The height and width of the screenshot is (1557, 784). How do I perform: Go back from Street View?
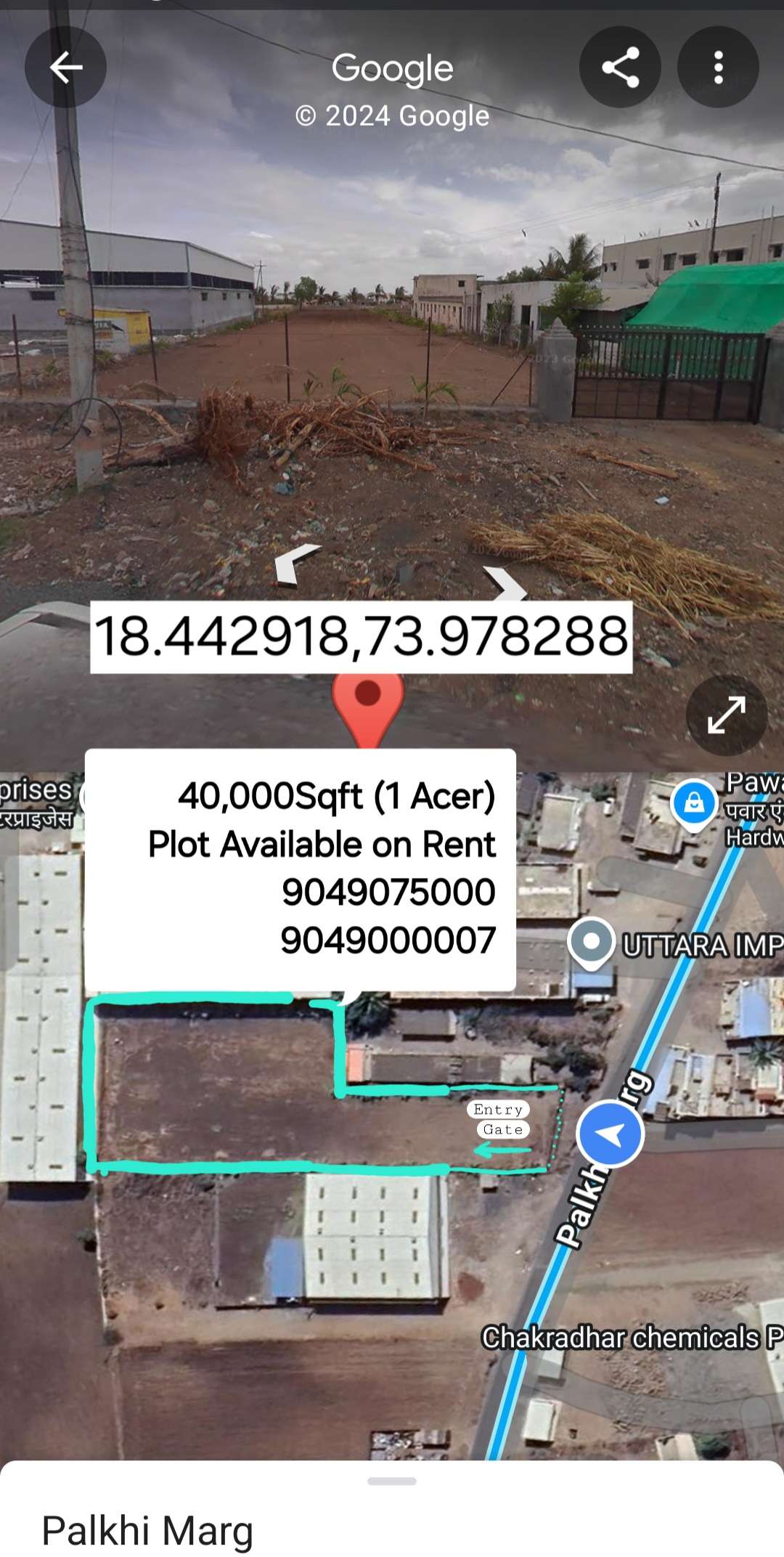coord(65,68)
